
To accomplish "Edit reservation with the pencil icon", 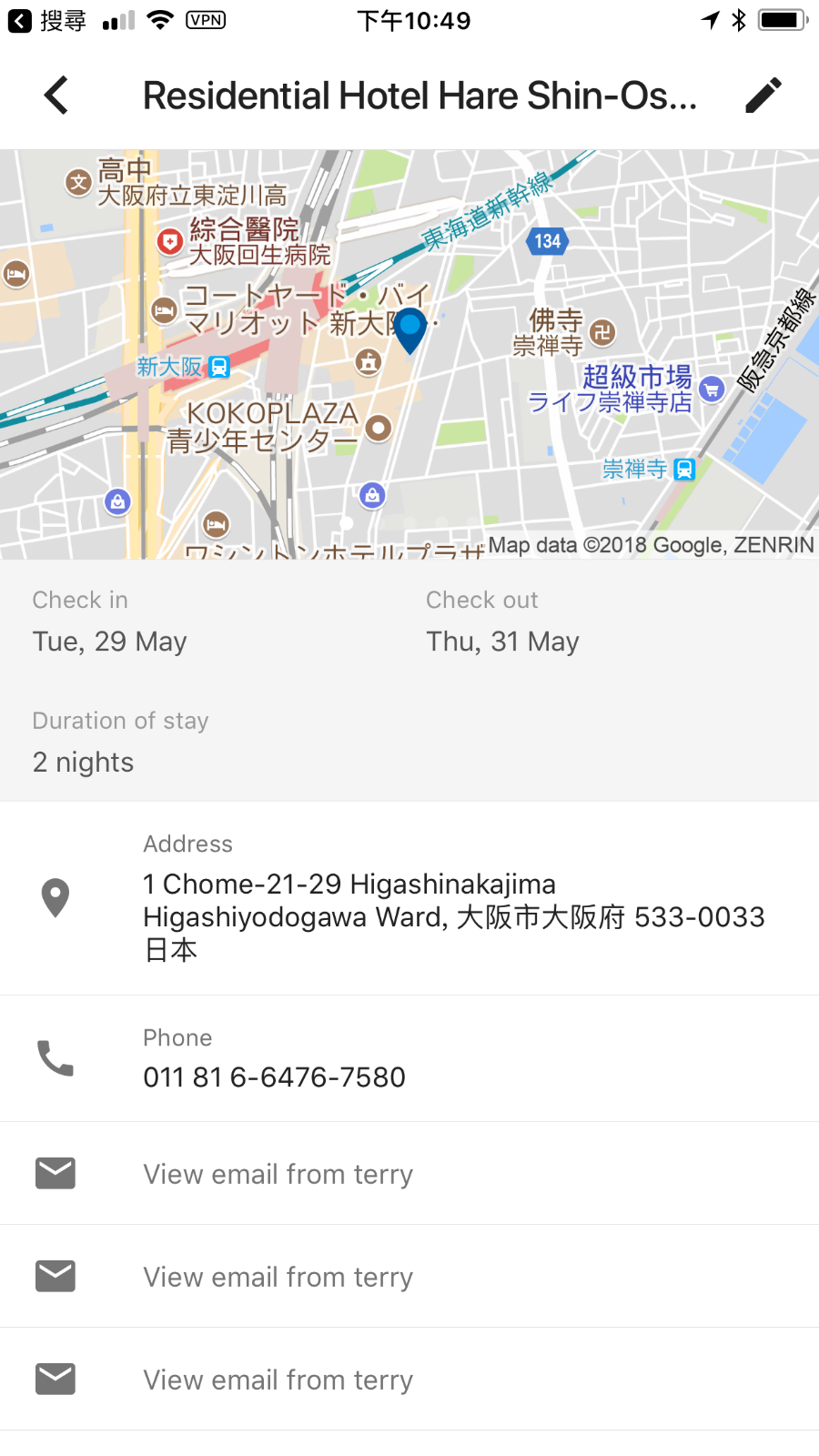I will tap(763, 96).
